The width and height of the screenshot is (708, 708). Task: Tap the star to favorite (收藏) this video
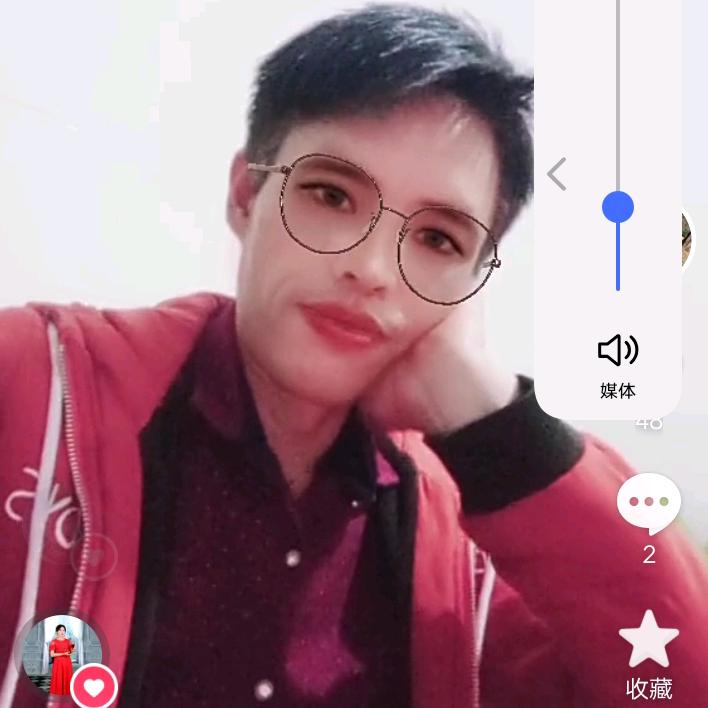point(649,638)
